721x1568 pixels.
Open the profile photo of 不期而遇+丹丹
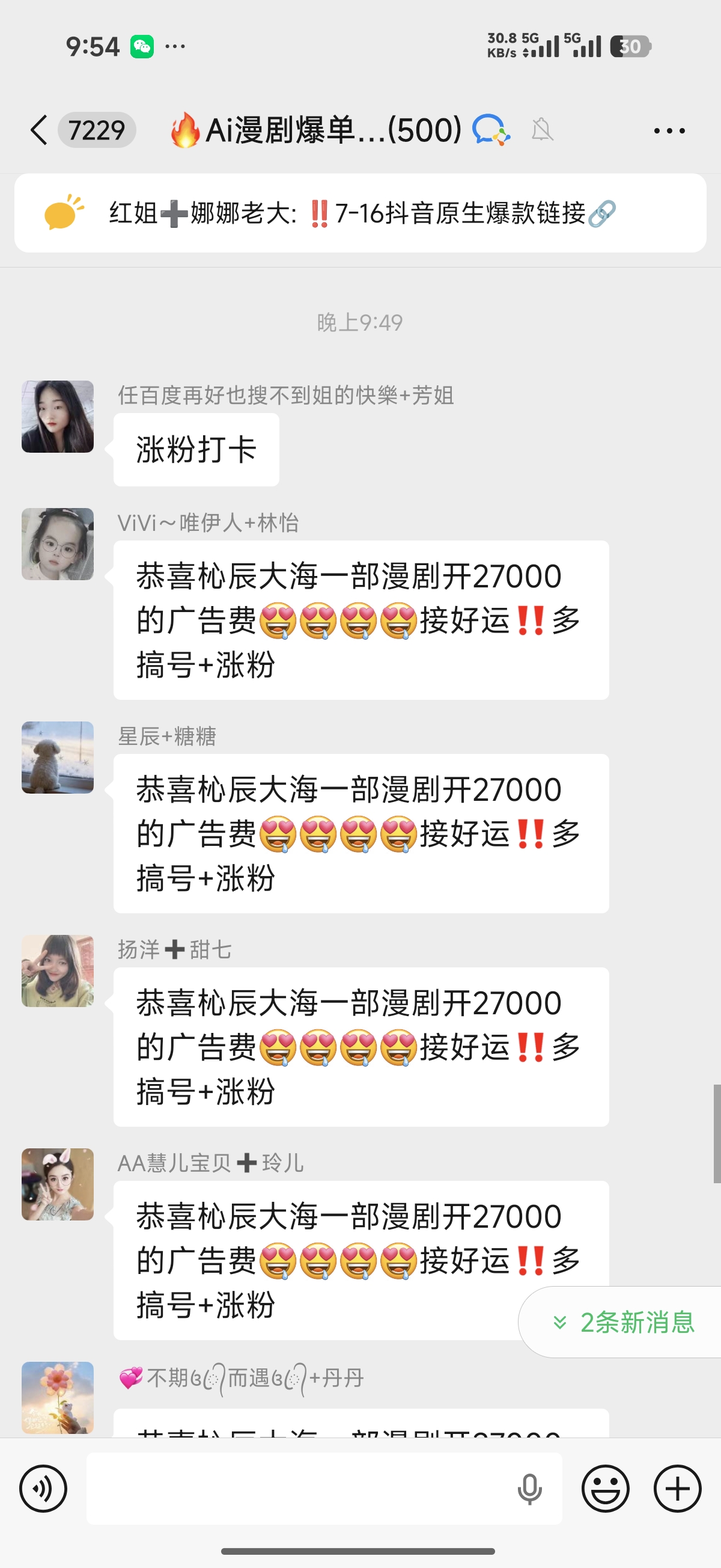[x=58, y=1398]
